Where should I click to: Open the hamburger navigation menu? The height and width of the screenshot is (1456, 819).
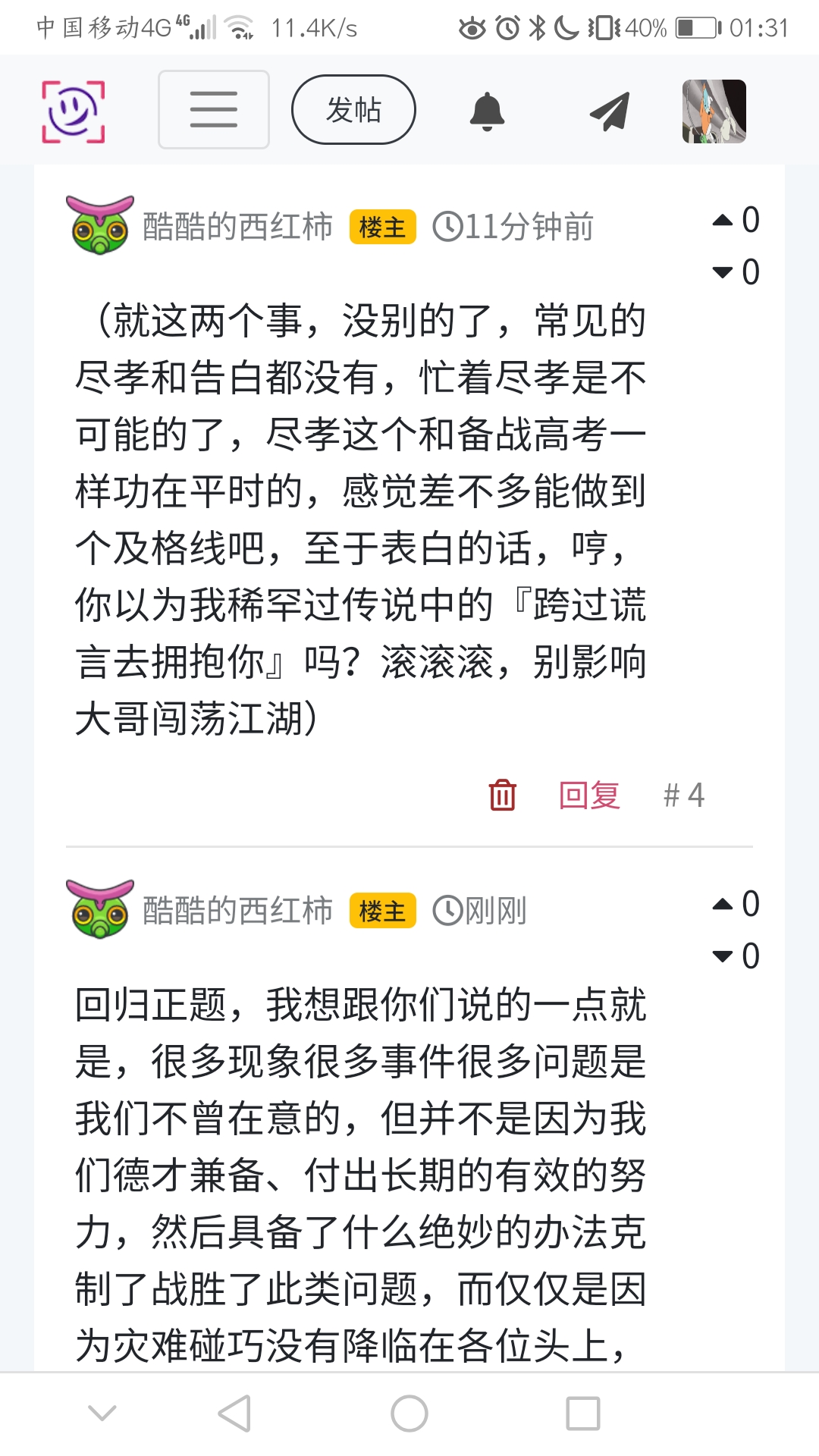(x=213, y=110)
